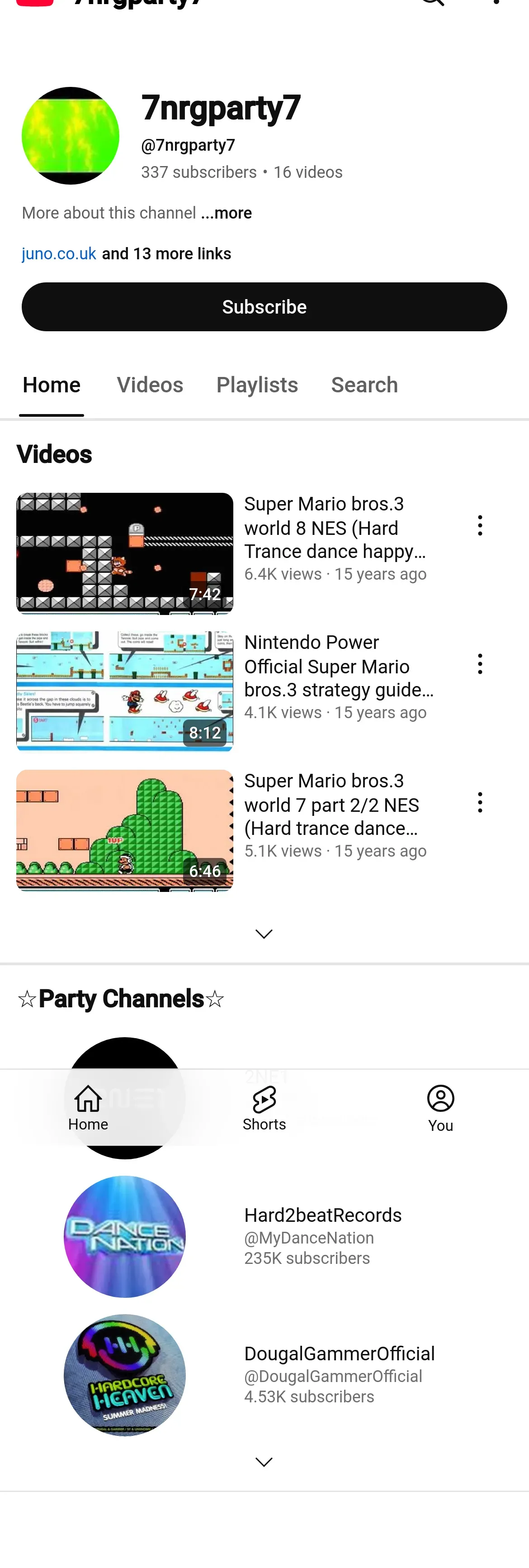This screenshot has height=1568, width=529.
Task: Switch to the Videos tab
Action: pos(150,385)
